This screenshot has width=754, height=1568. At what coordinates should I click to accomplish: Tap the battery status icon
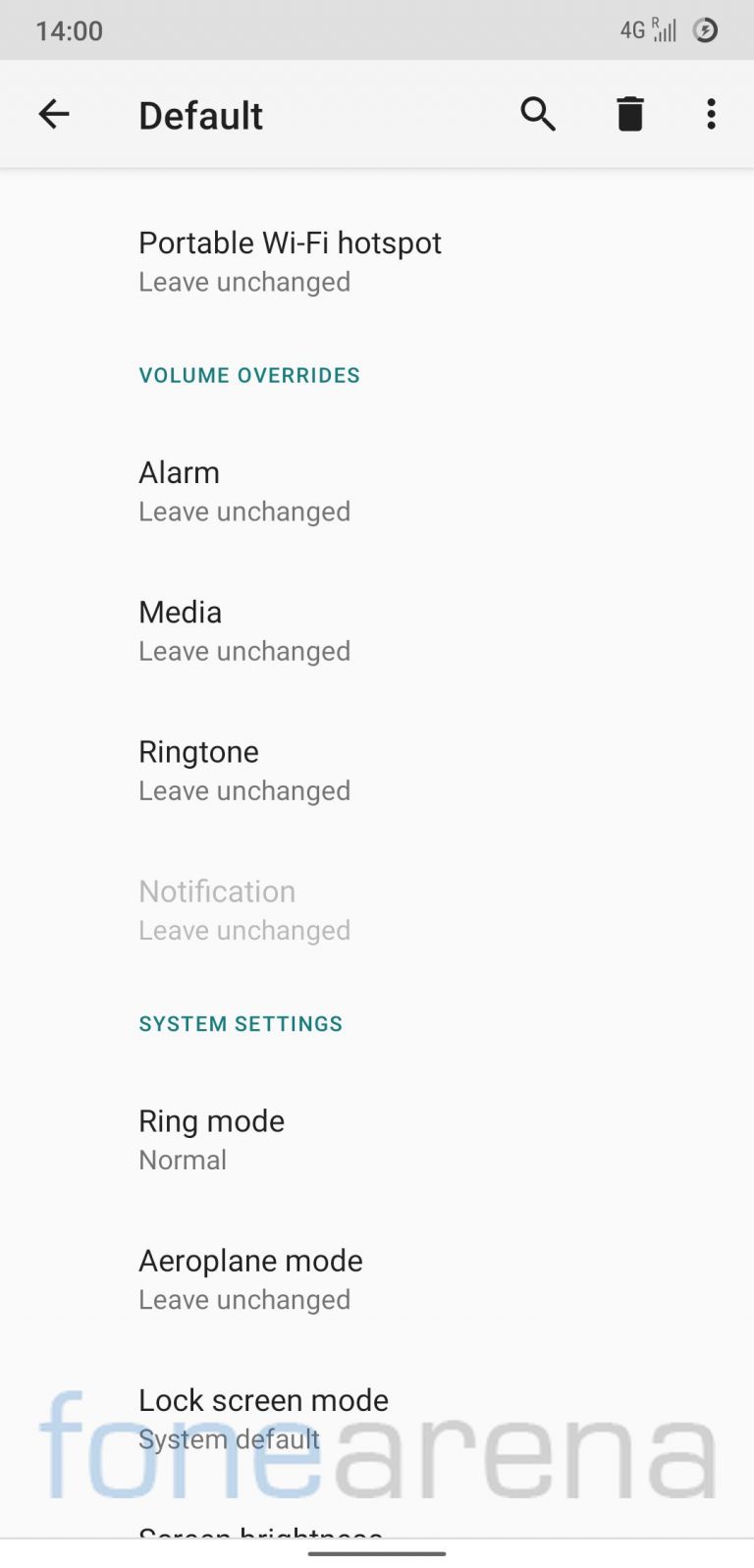(706, 28)
